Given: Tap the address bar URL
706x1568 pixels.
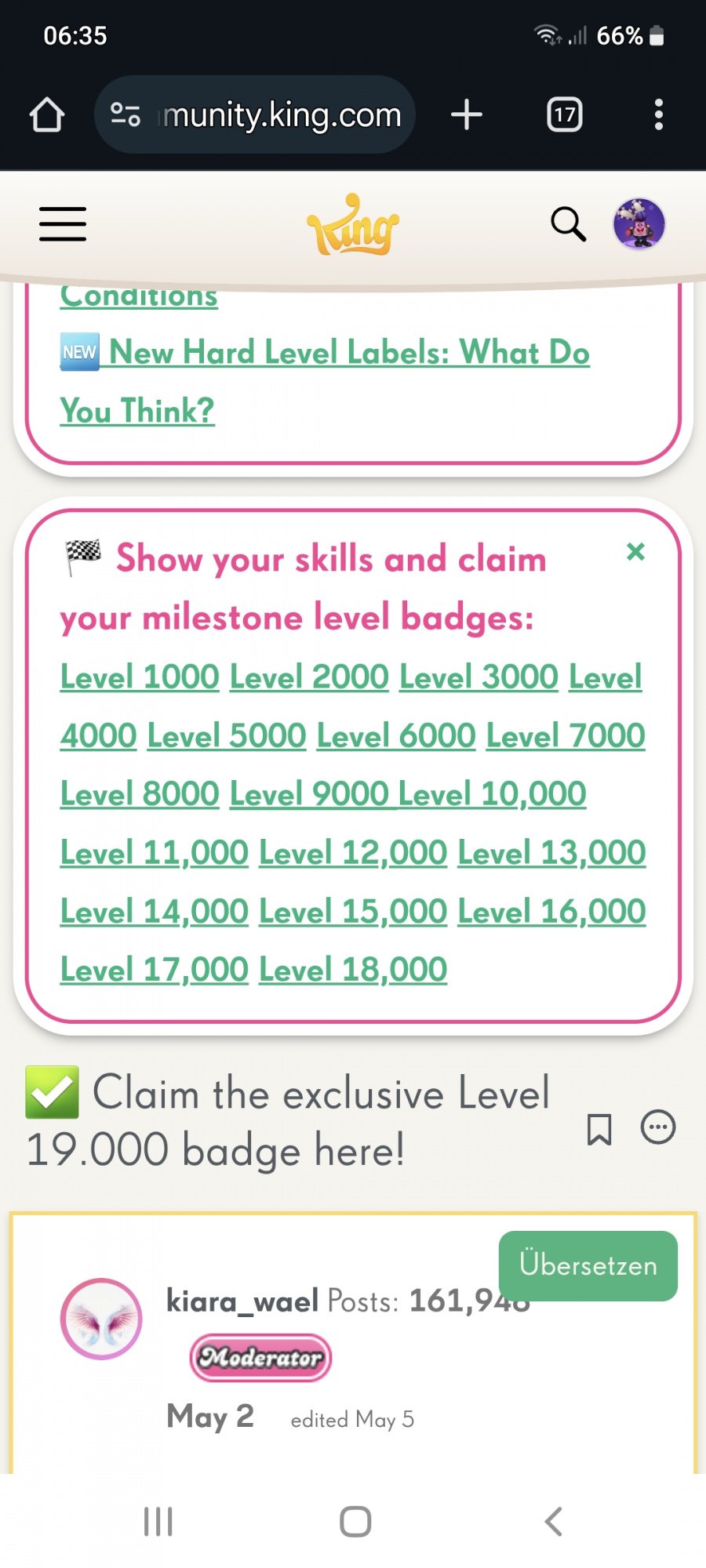Looking at the screenshot, I should (x=282, y=115).
